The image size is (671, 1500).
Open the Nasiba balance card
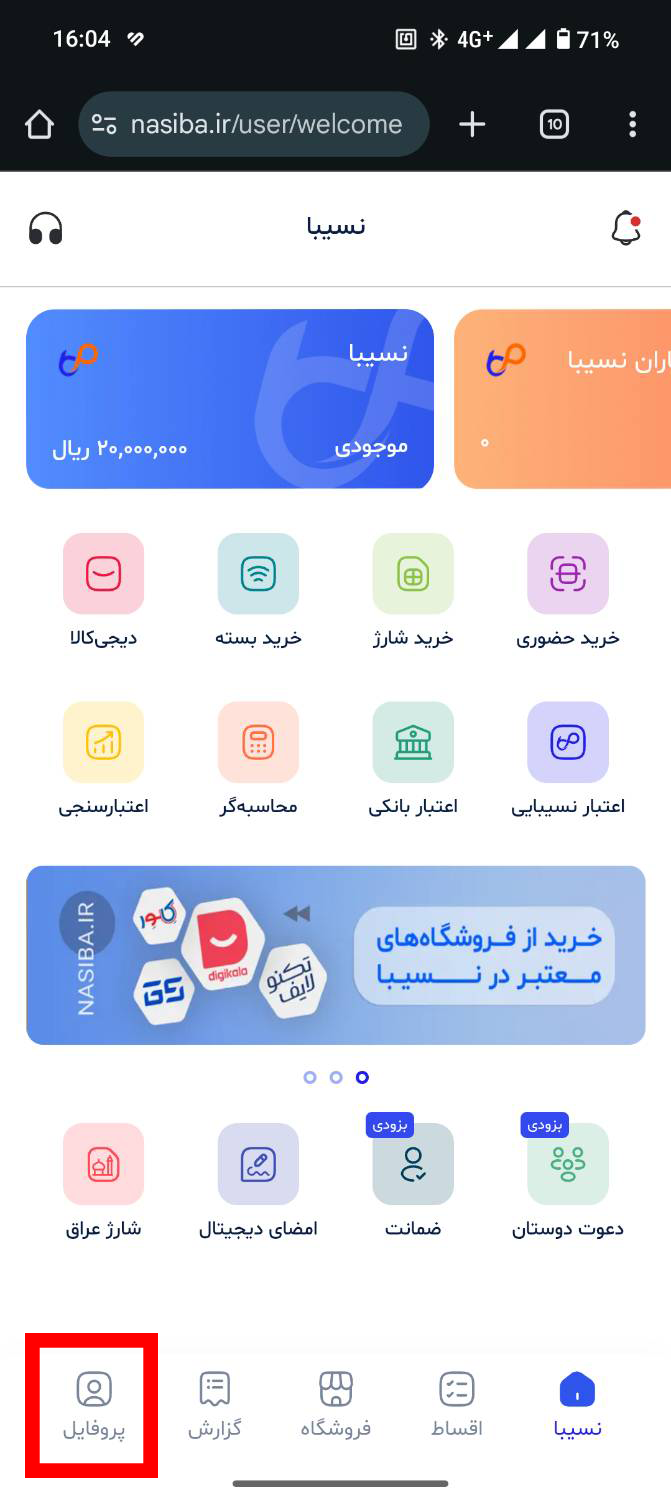(230, 399)
